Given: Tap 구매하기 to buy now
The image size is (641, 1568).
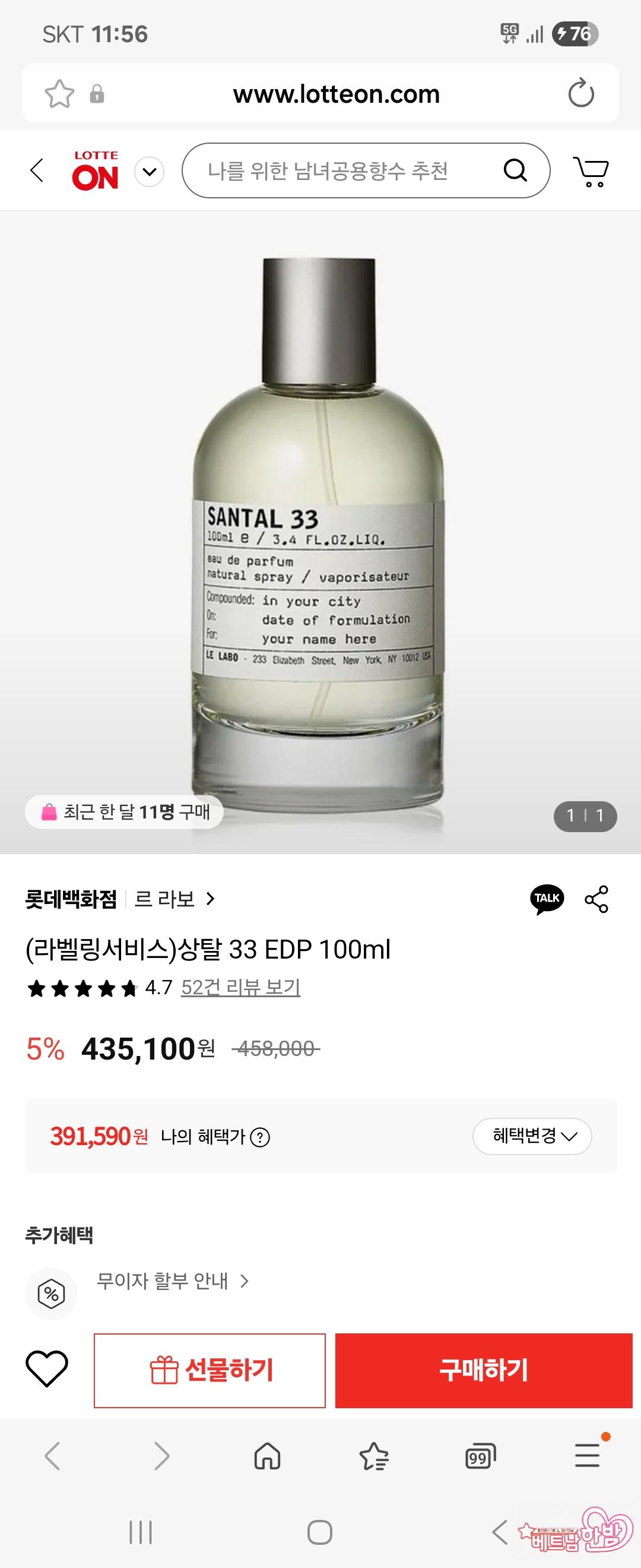Looking at the screenshot, I should (484, 1370).
